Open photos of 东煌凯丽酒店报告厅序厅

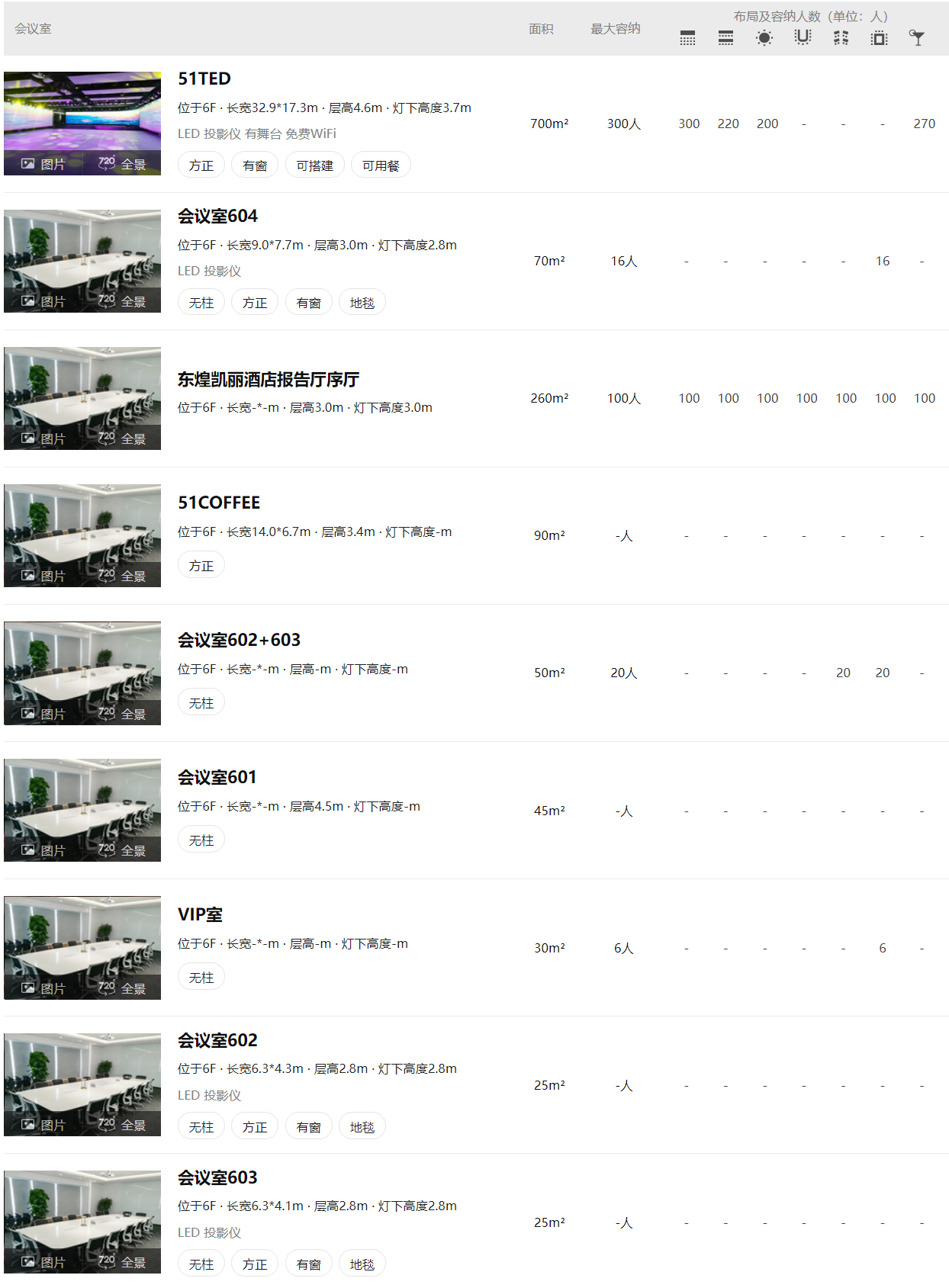coord(43,438)
